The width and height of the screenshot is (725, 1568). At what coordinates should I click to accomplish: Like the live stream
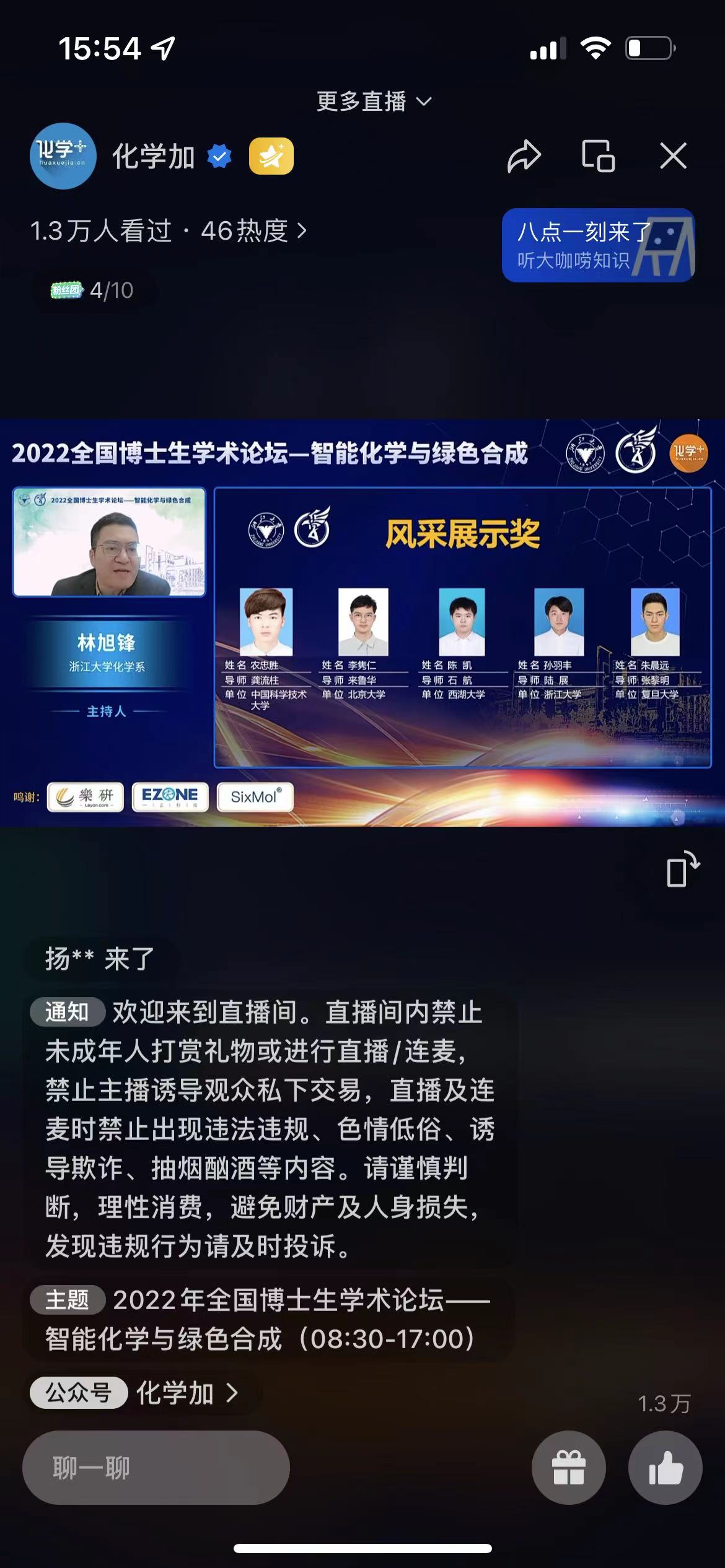click(665, 1468)
